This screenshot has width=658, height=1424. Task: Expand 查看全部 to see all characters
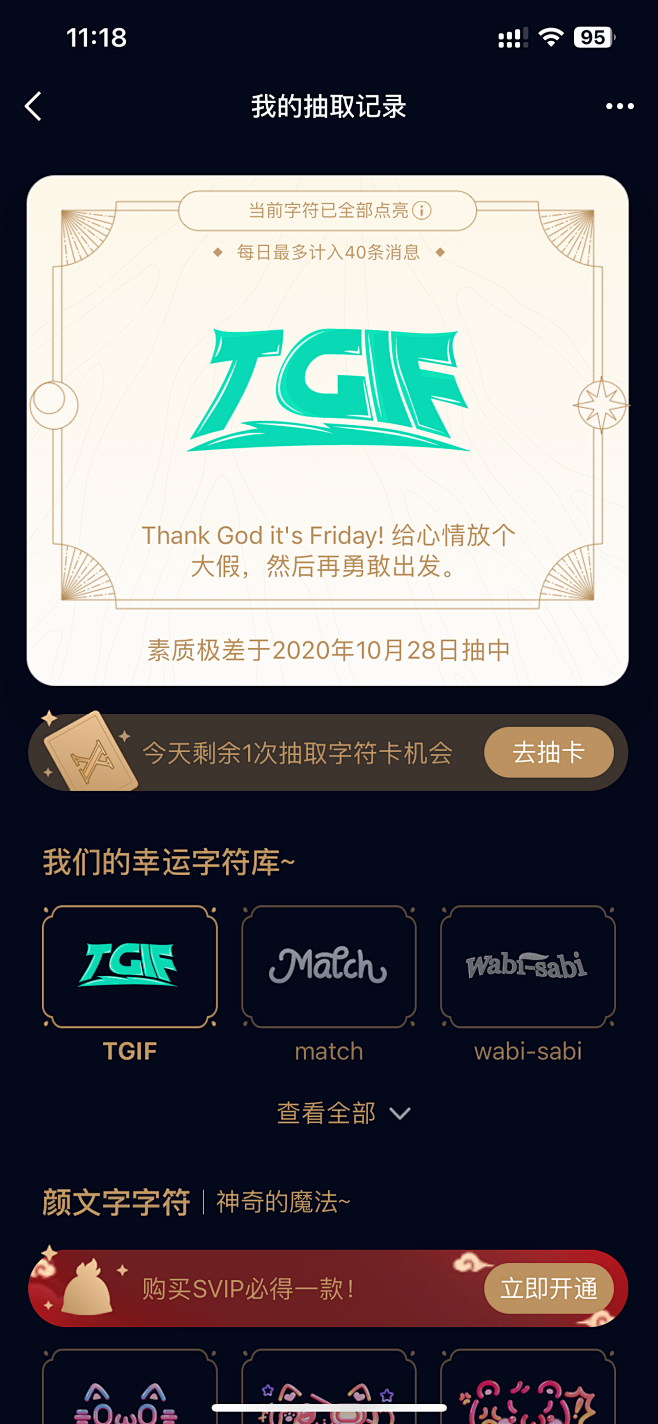tap(343, 1113)
